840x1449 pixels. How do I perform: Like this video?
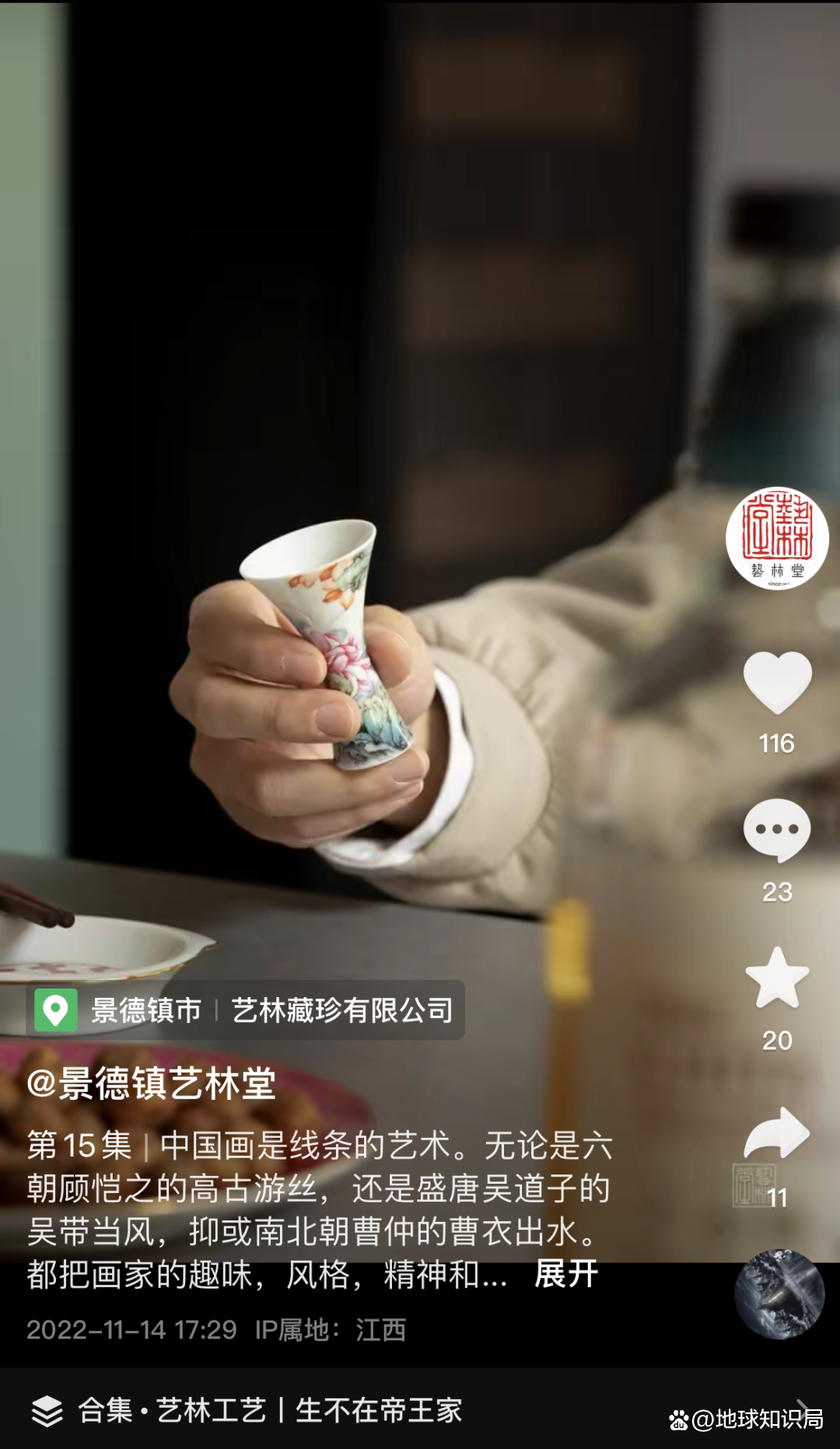click(x=777, y=683)
